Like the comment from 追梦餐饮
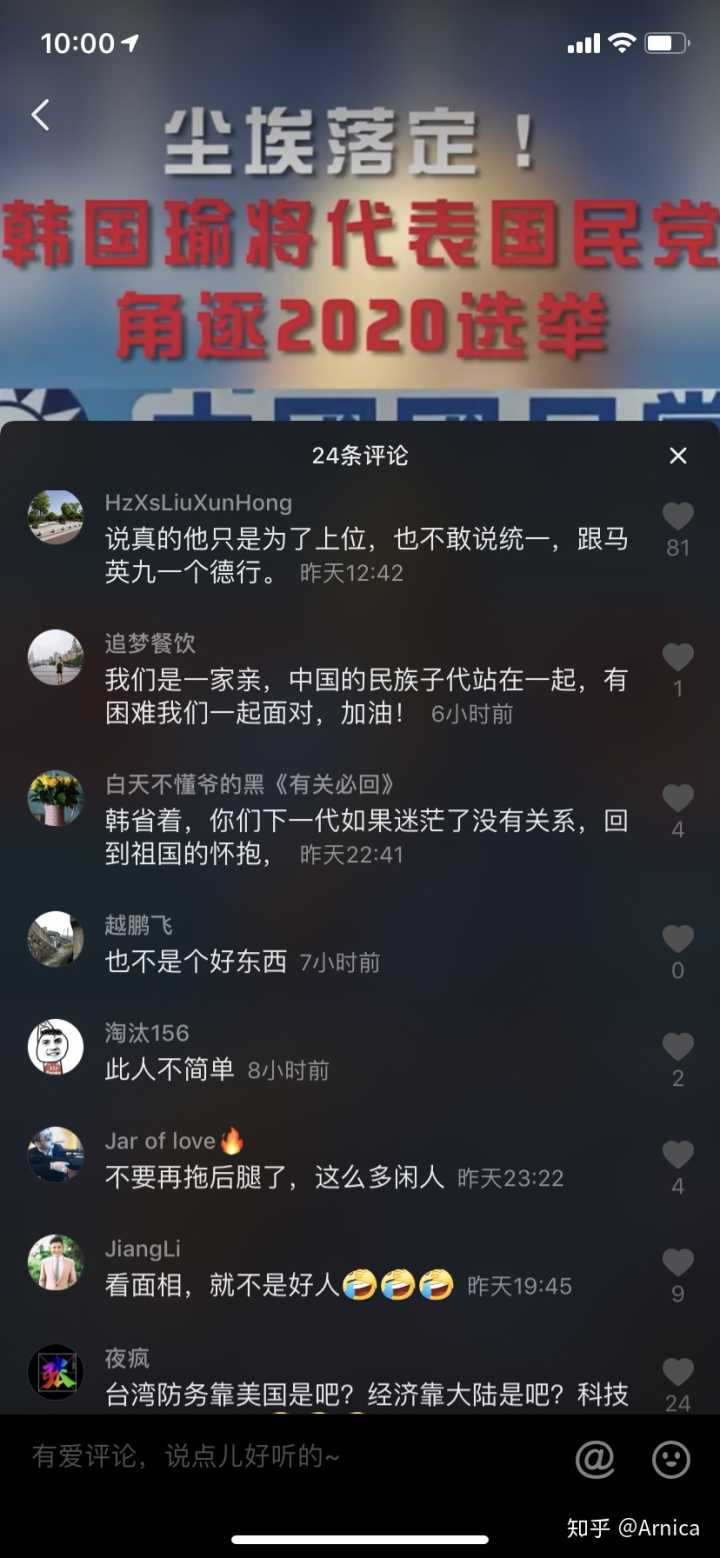Screen dimensions: 720x1558 click(x=678, y=657)
